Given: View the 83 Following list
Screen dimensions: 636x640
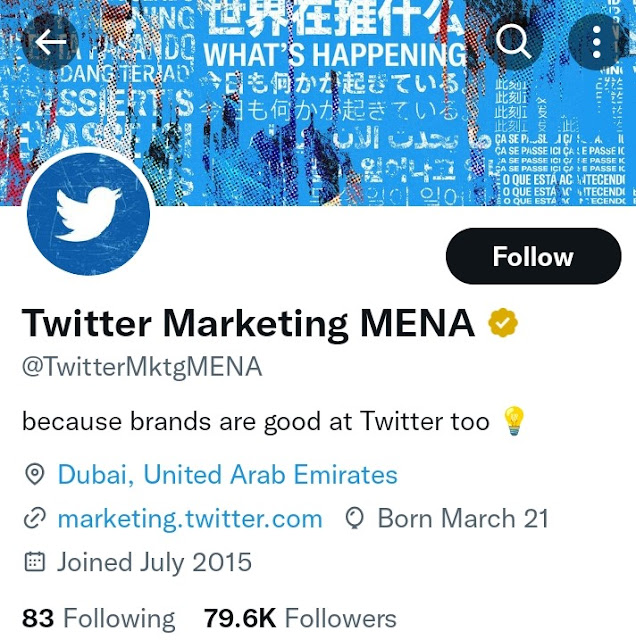Looking at the screenshot, I should (x=98, y=618).
